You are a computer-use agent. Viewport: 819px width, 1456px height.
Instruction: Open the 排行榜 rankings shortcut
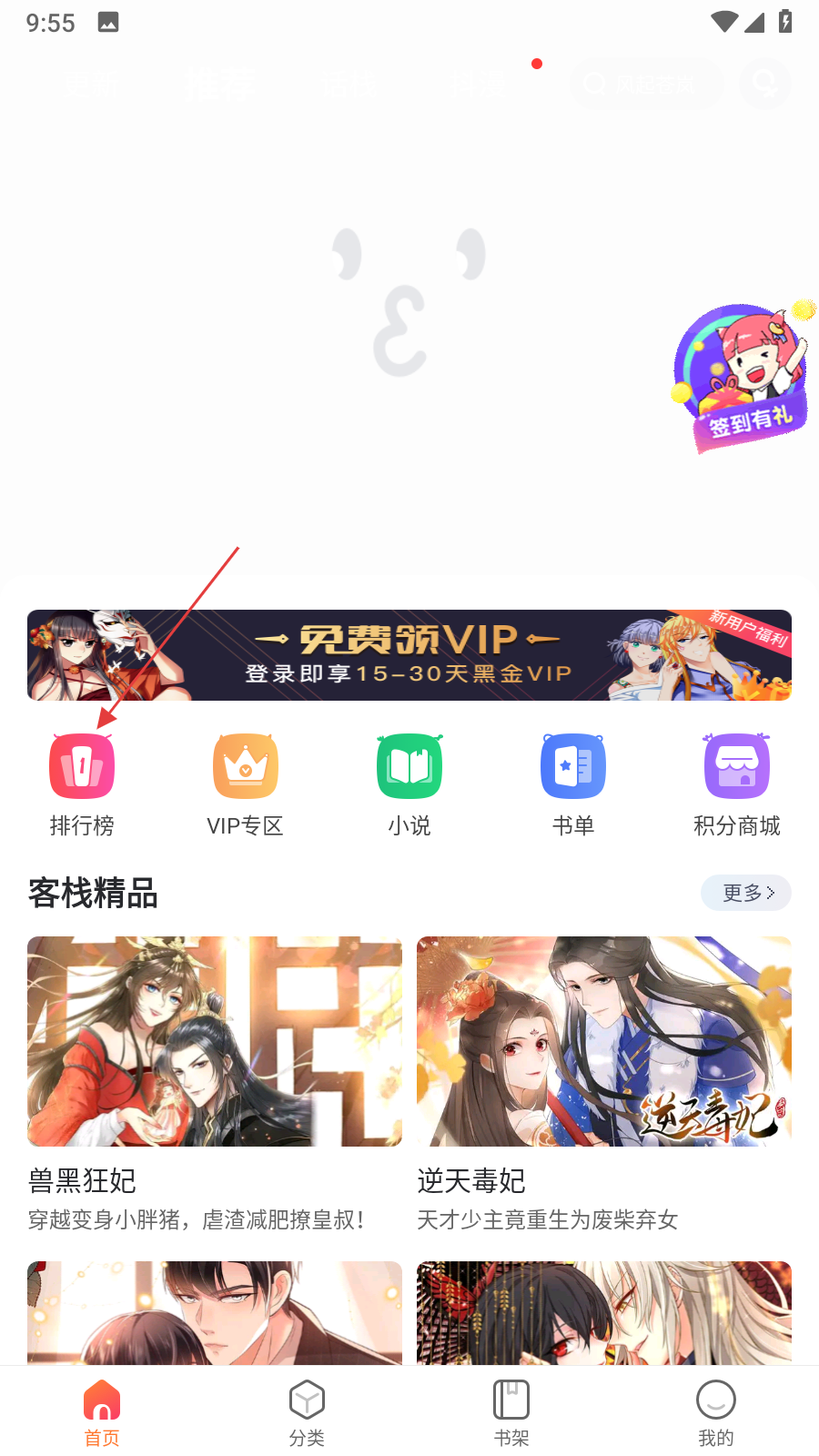click(x=82, y=784)
